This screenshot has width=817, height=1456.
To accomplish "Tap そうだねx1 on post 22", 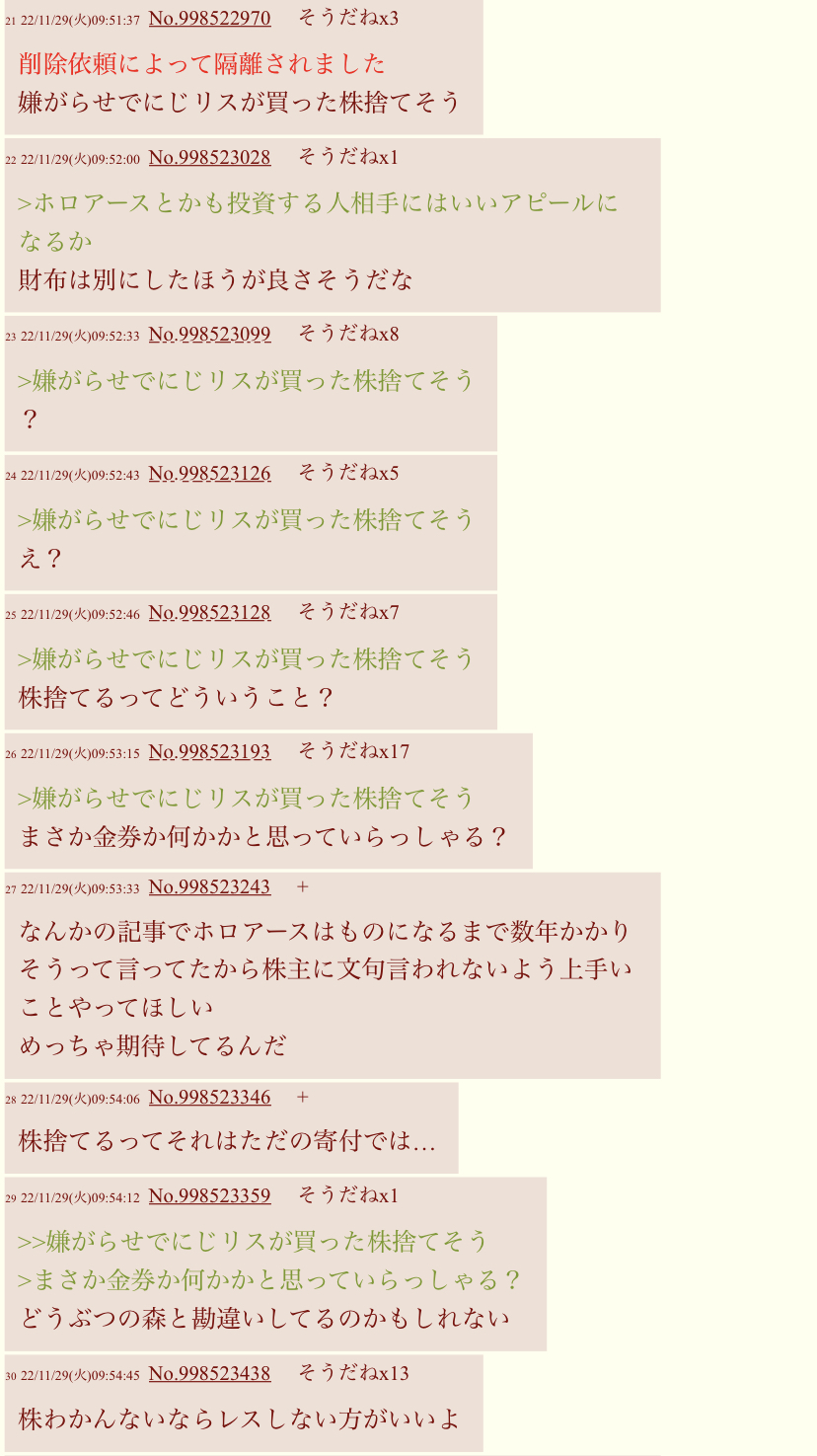I will (x=347, y=157).
